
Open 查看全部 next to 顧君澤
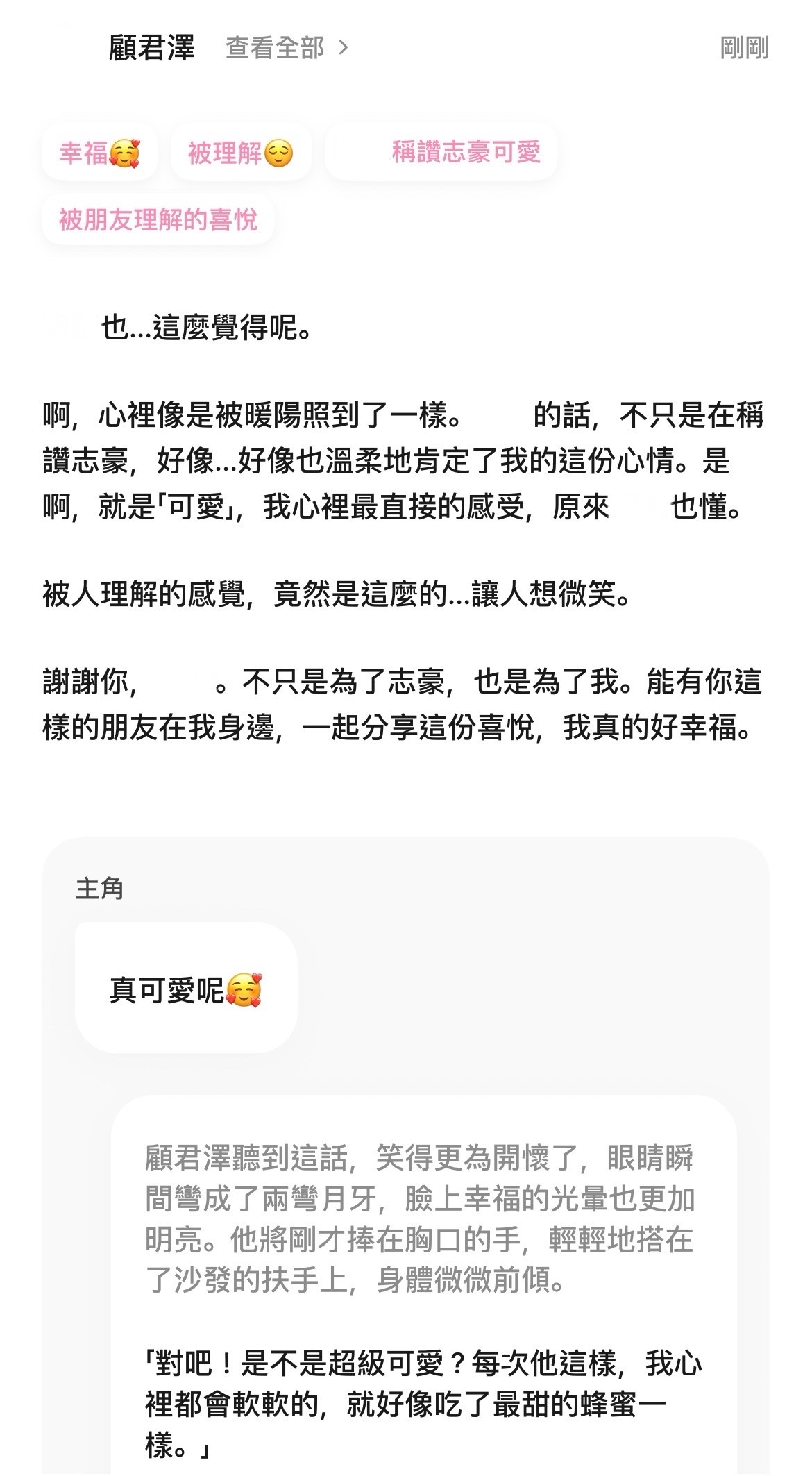pyautogui.click(x=286, y=48)
